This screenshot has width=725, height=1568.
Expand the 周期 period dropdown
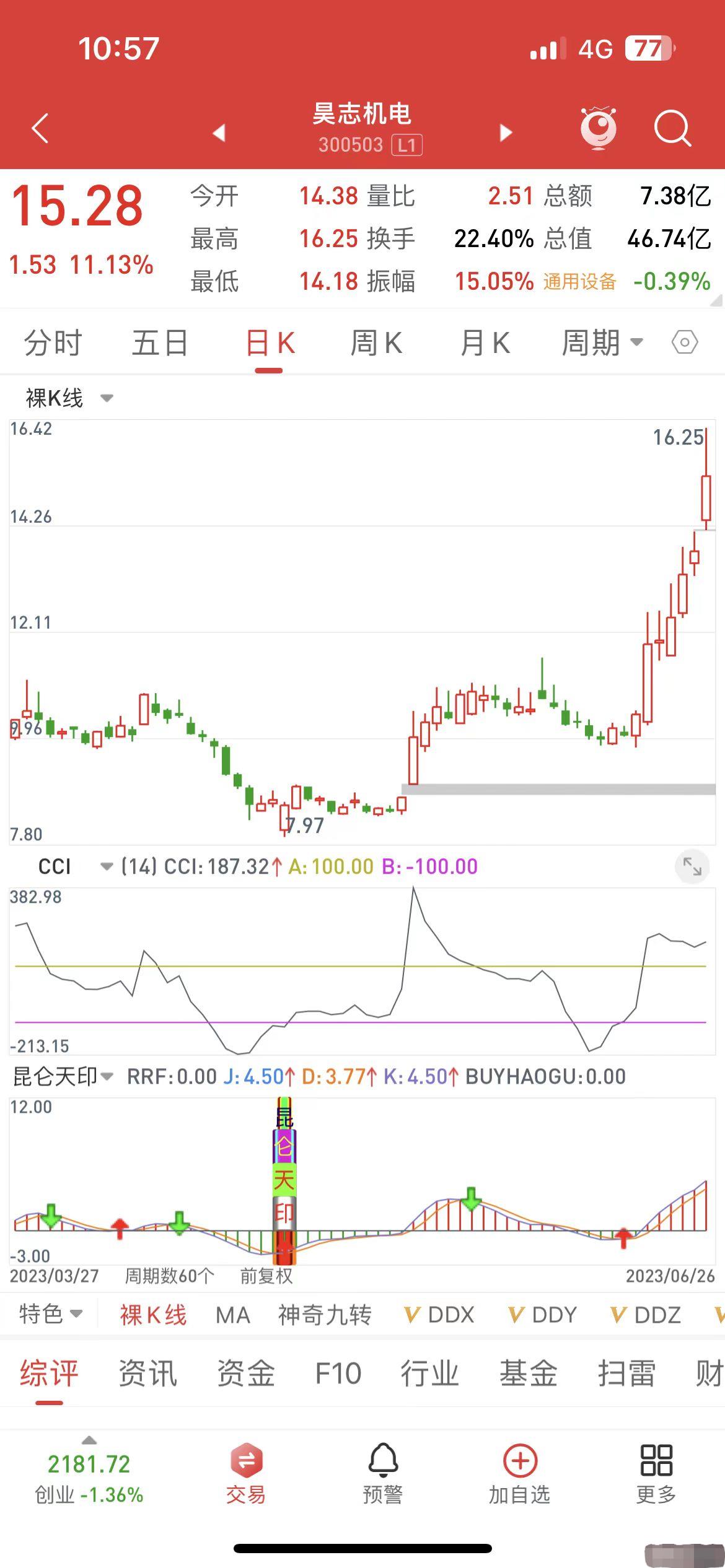(600, 342)
